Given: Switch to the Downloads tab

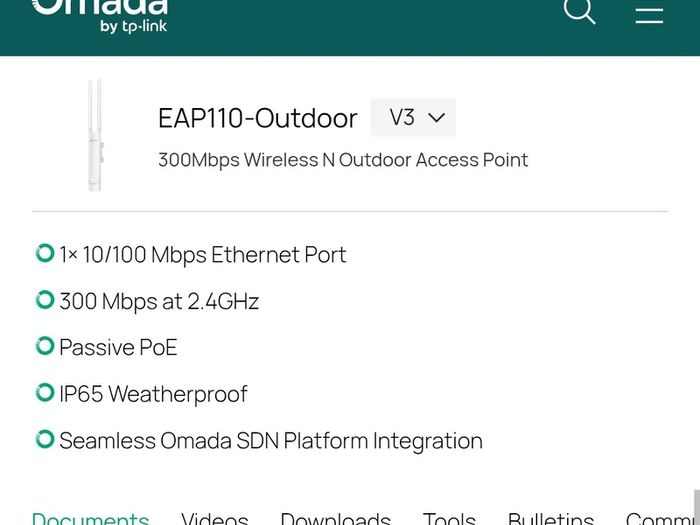Looking at the screenshot, I should (335, 519).
